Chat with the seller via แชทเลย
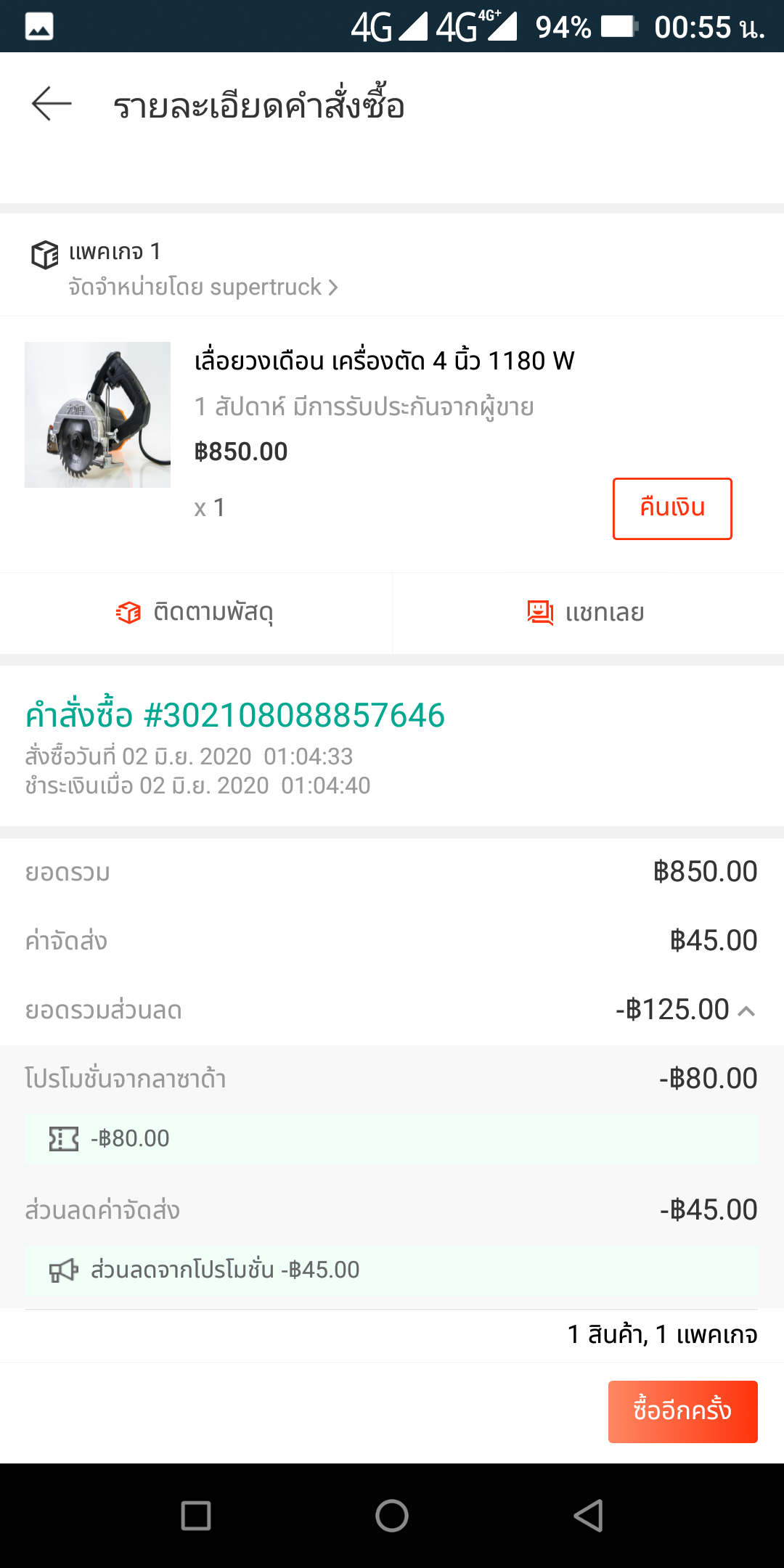This screenshot has height=1568, width=784. pyautogui.click(x=587, y=613)
